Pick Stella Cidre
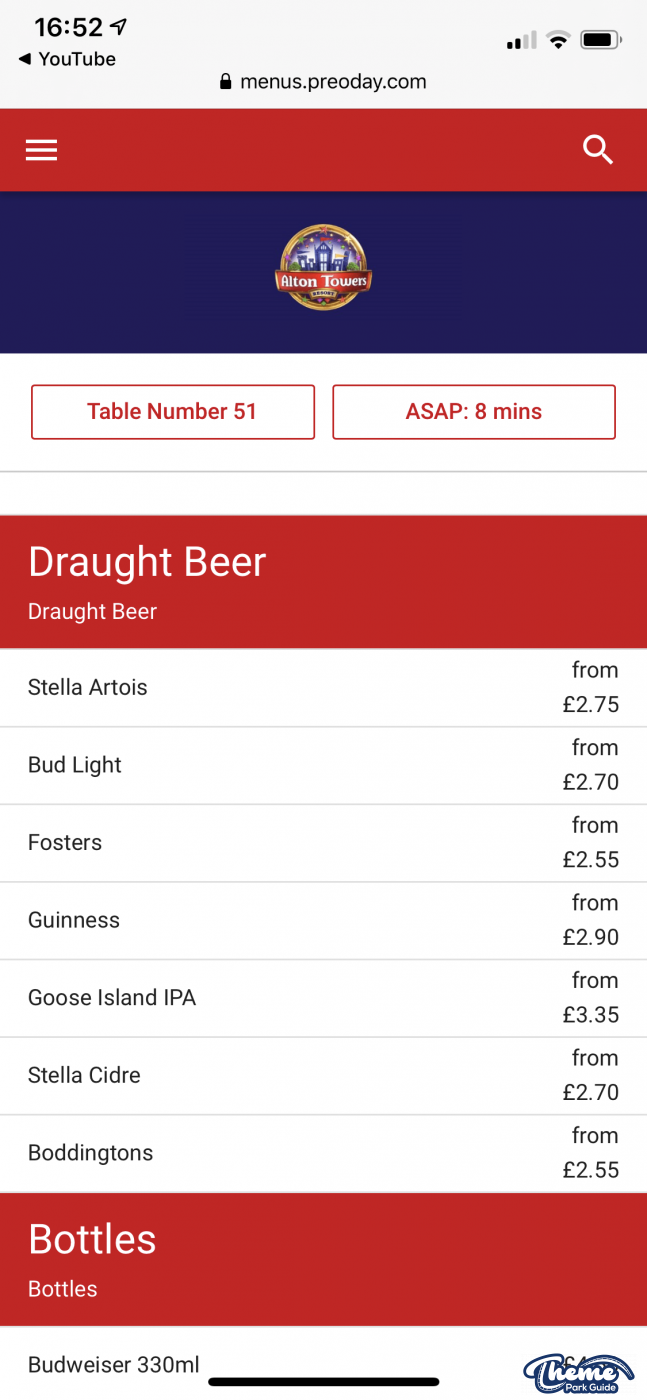The image size is (647, 1400). tap(323, 1076)
